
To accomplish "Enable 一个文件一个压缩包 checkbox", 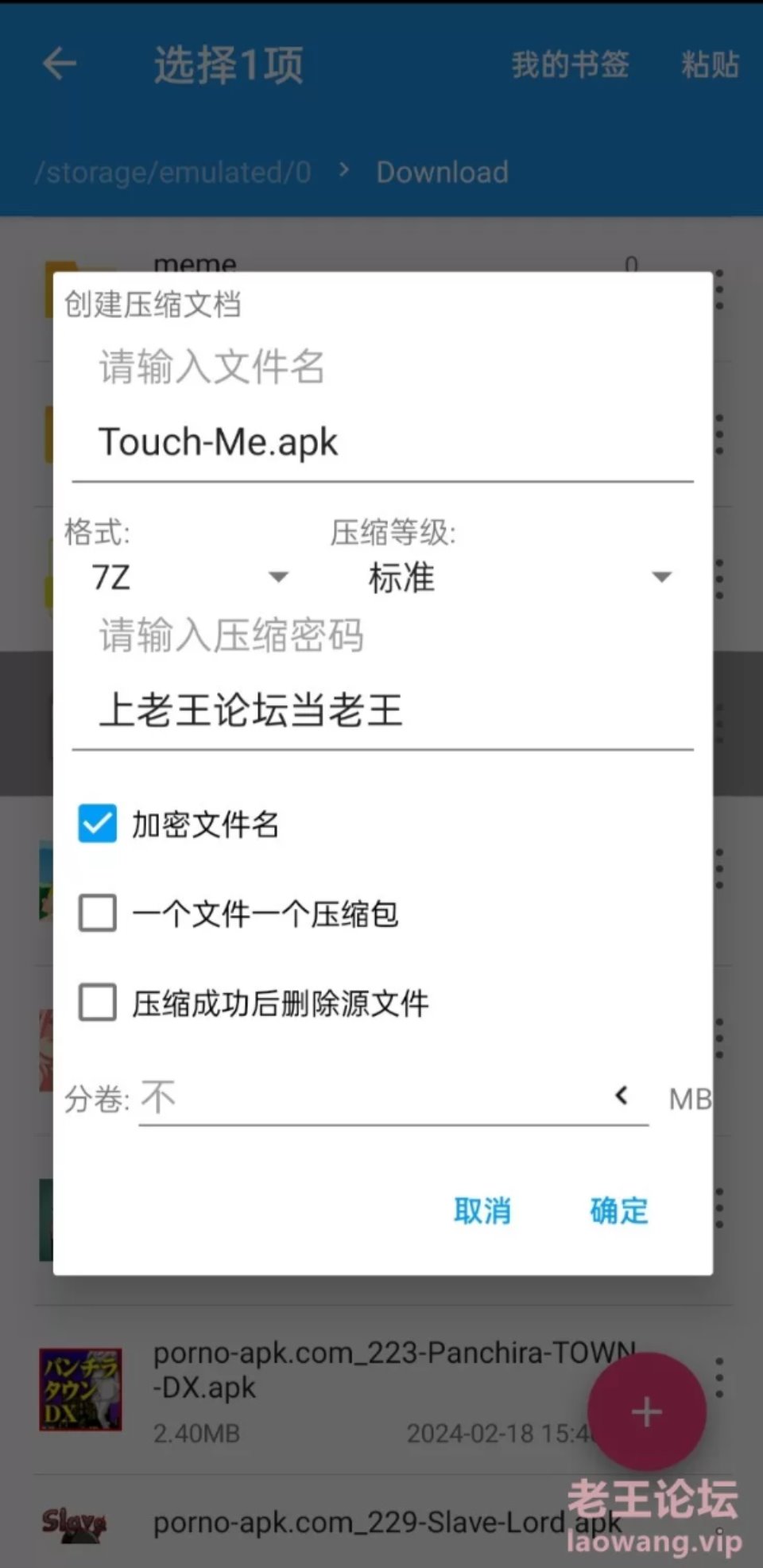I will 97,914.
